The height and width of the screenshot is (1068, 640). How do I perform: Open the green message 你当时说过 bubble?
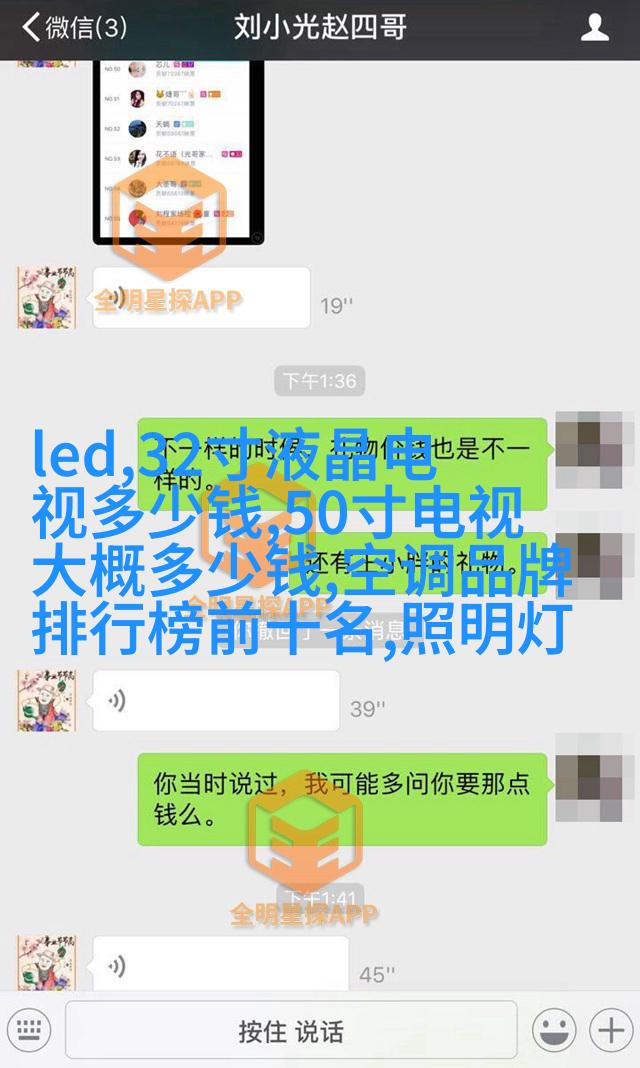342,799
